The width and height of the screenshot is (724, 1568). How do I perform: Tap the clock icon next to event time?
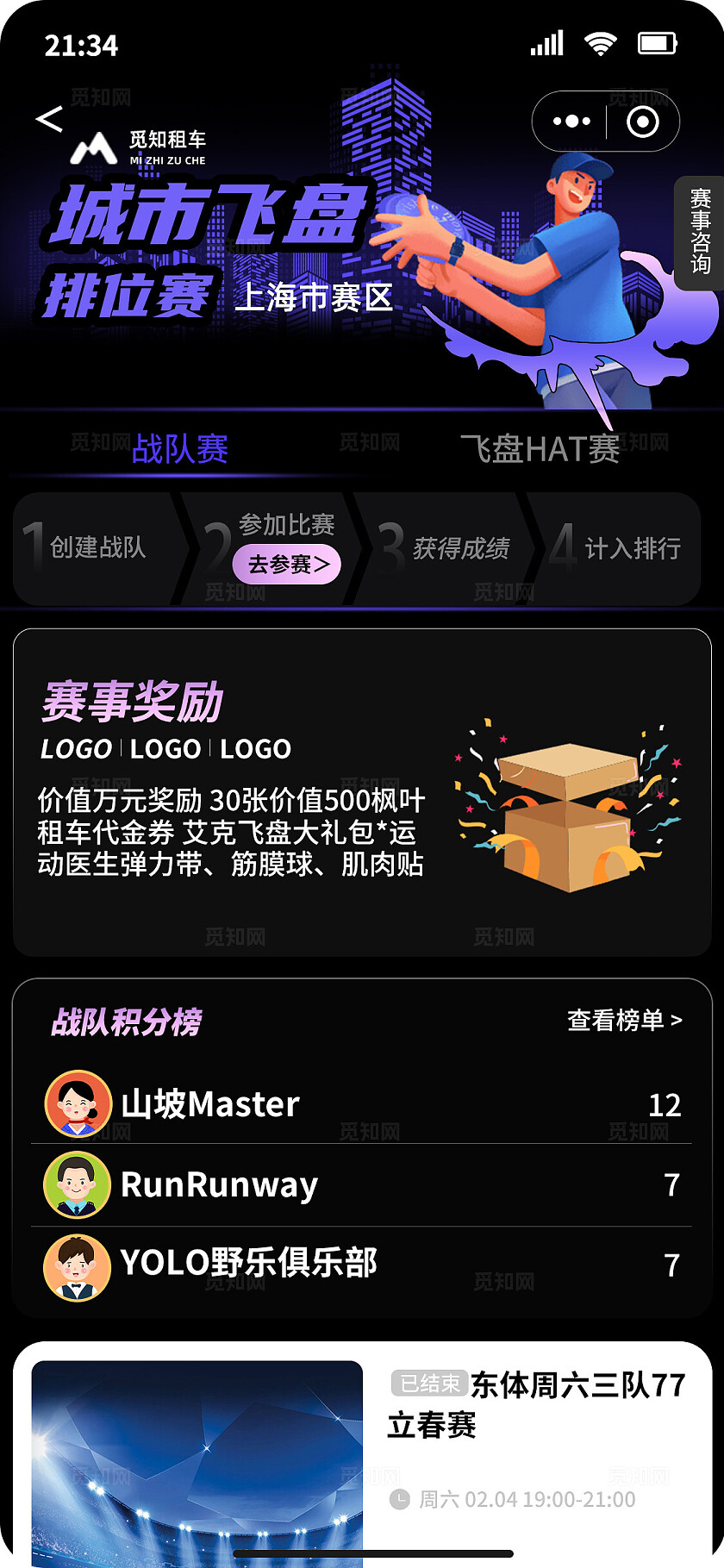click(x=400, y=1498)
